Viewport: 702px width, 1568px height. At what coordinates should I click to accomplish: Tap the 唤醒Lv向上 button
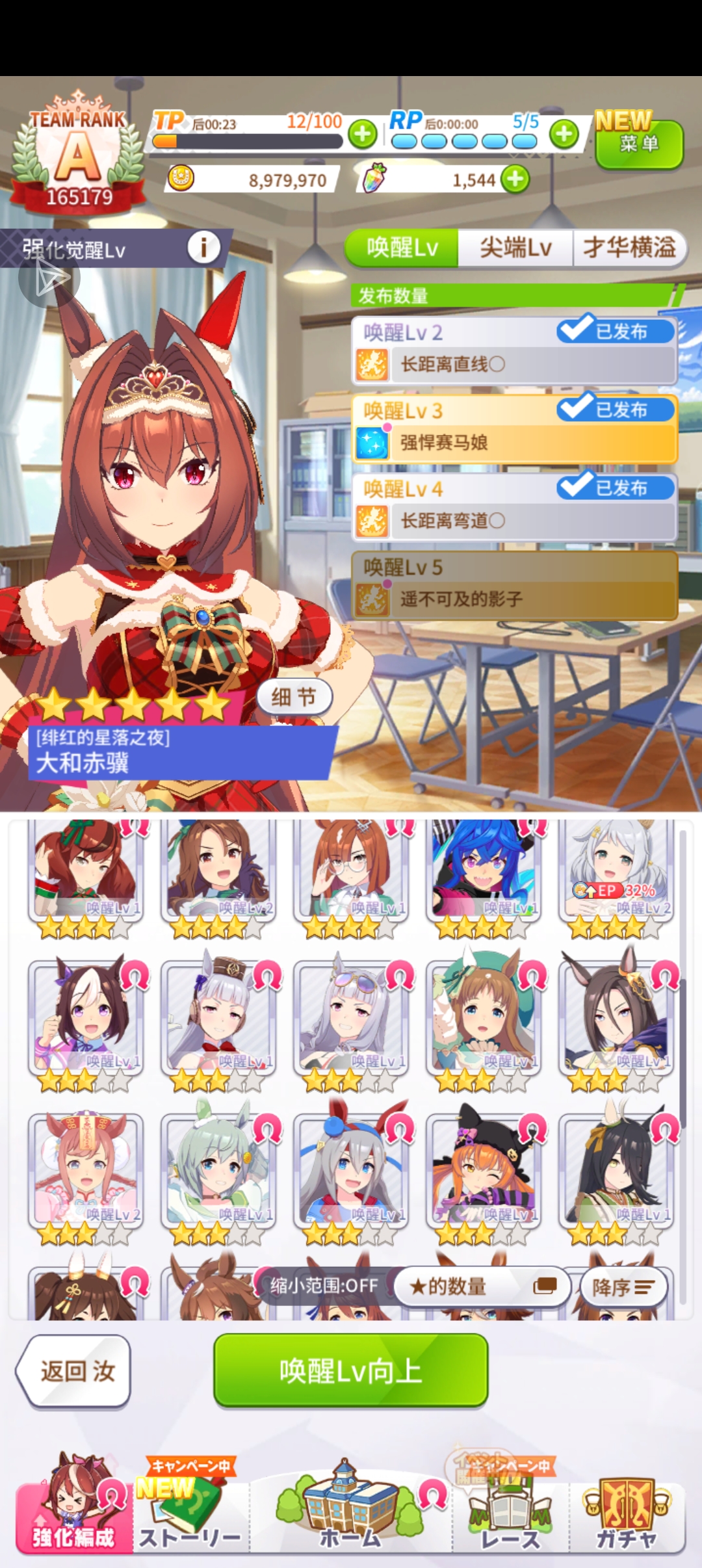tap(350, 1371)
